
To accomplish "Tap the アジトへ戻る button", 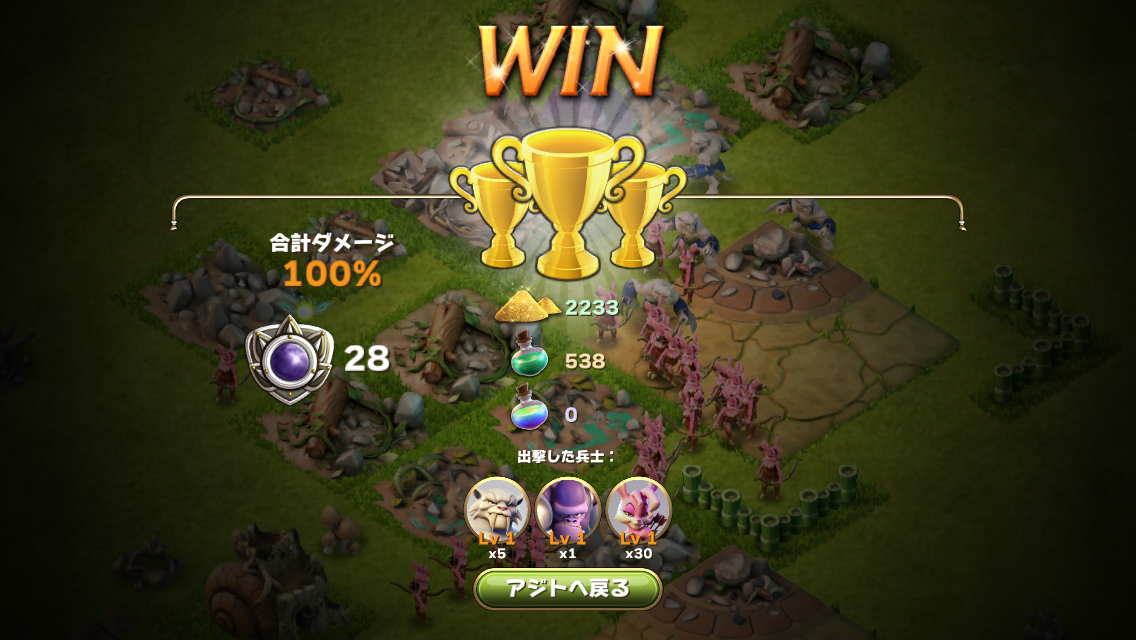I will [x=567, y=588].
